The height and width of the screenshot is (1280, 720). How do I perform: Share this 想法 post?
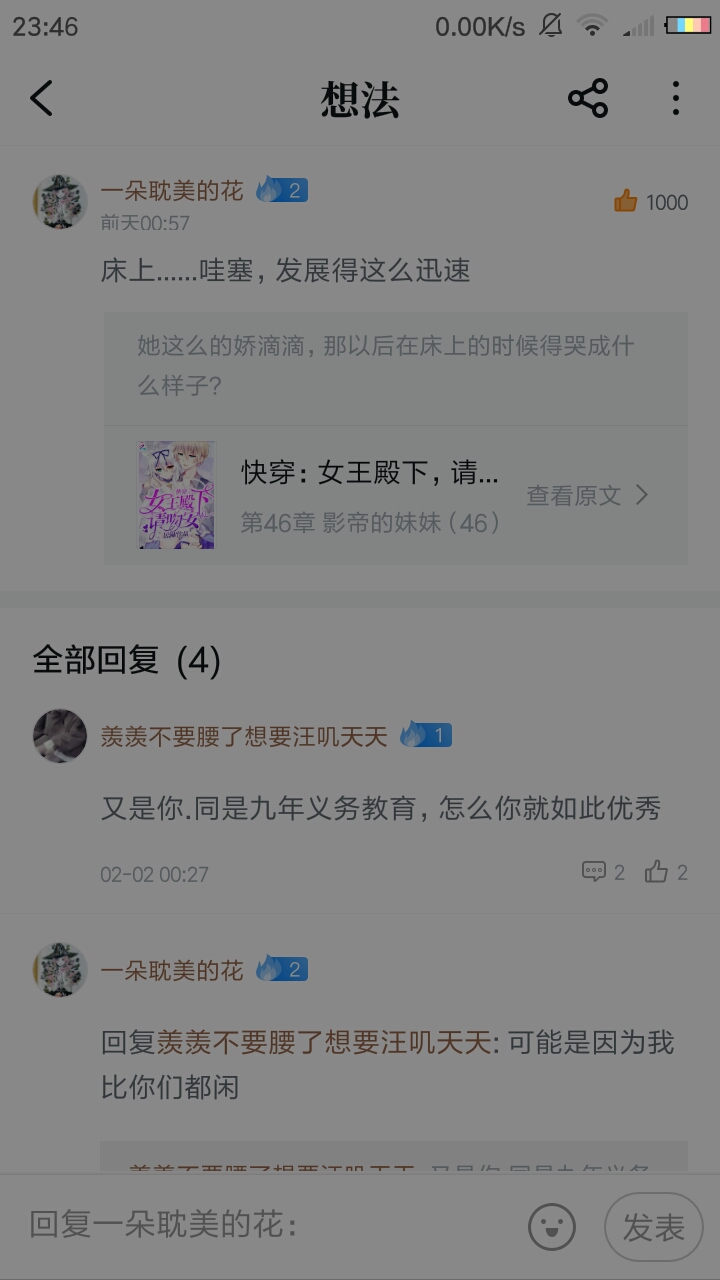pos(588,99)
